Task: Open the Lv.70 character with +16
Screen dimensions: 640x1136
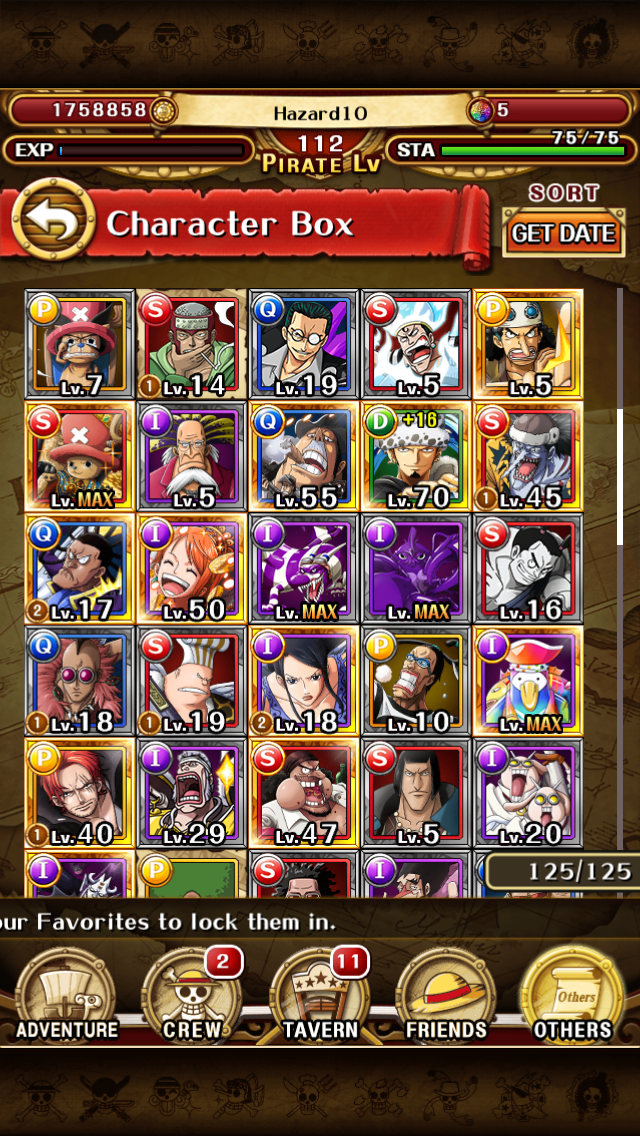Action: click(x=416, y=456)
